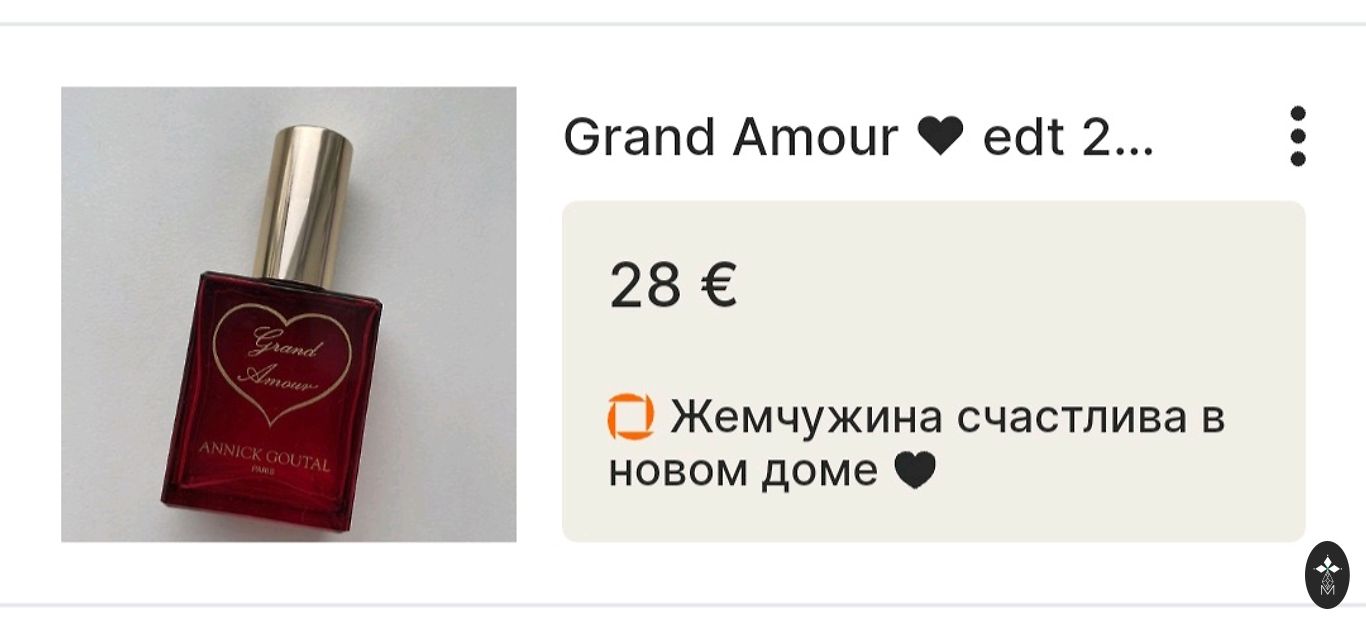This screenshot has height=625, width=1366.
Task: Open the overflow menu for Grand Amour listing
Action: coord(1298,136)
